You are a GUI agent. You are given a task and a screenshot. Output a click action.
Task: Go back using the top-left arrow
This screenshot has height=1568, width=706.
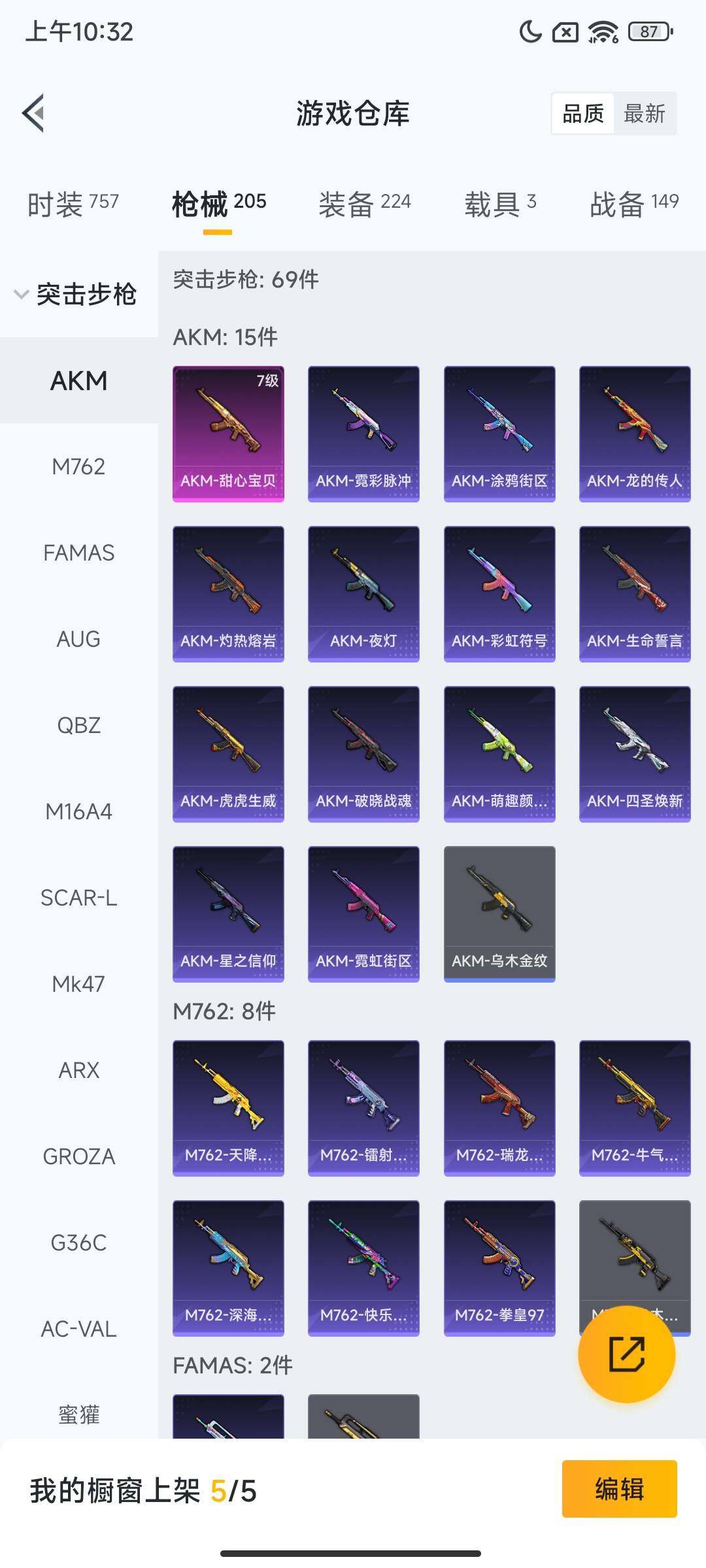(x=34, y=113)
